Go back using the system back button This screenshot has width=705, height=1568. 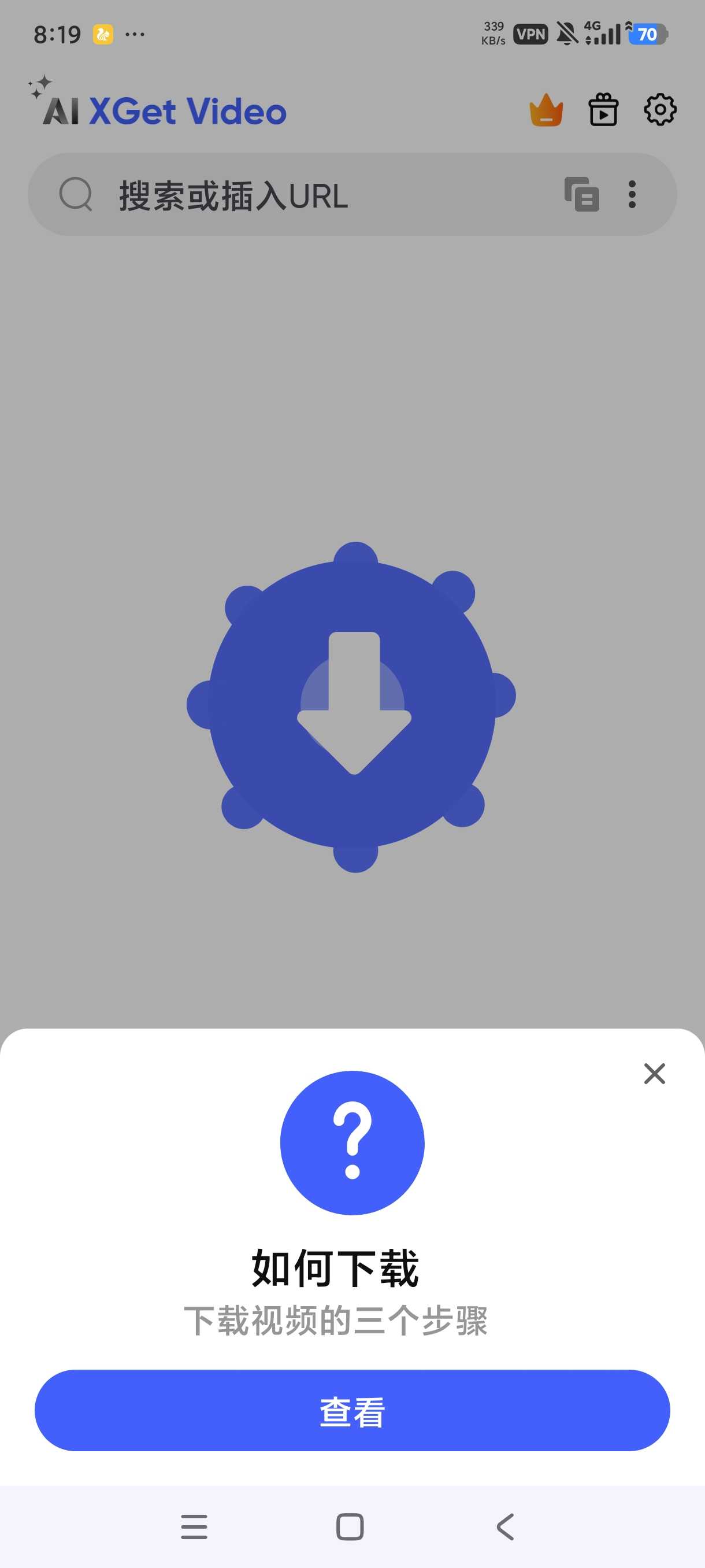coord(506,1526)
